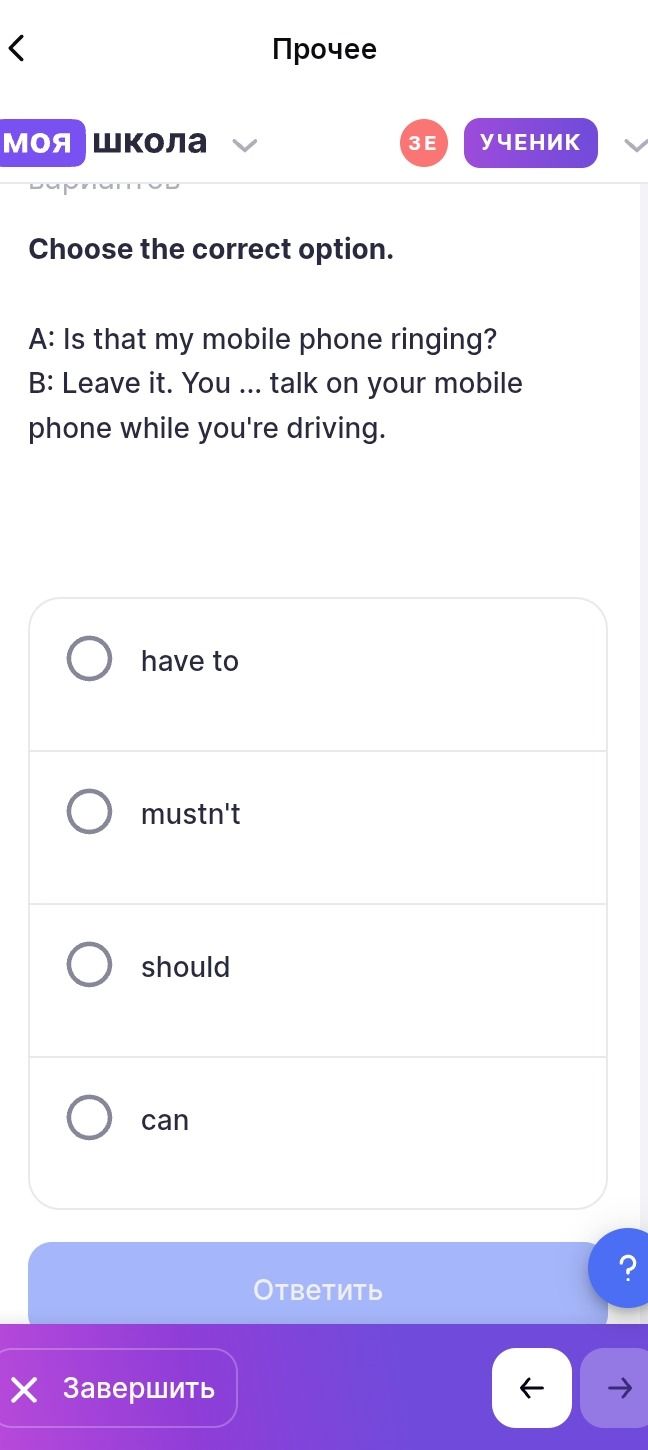Mark "can" as the answer
Viewport: 648px width, 1450px height.
[318, 1133]
